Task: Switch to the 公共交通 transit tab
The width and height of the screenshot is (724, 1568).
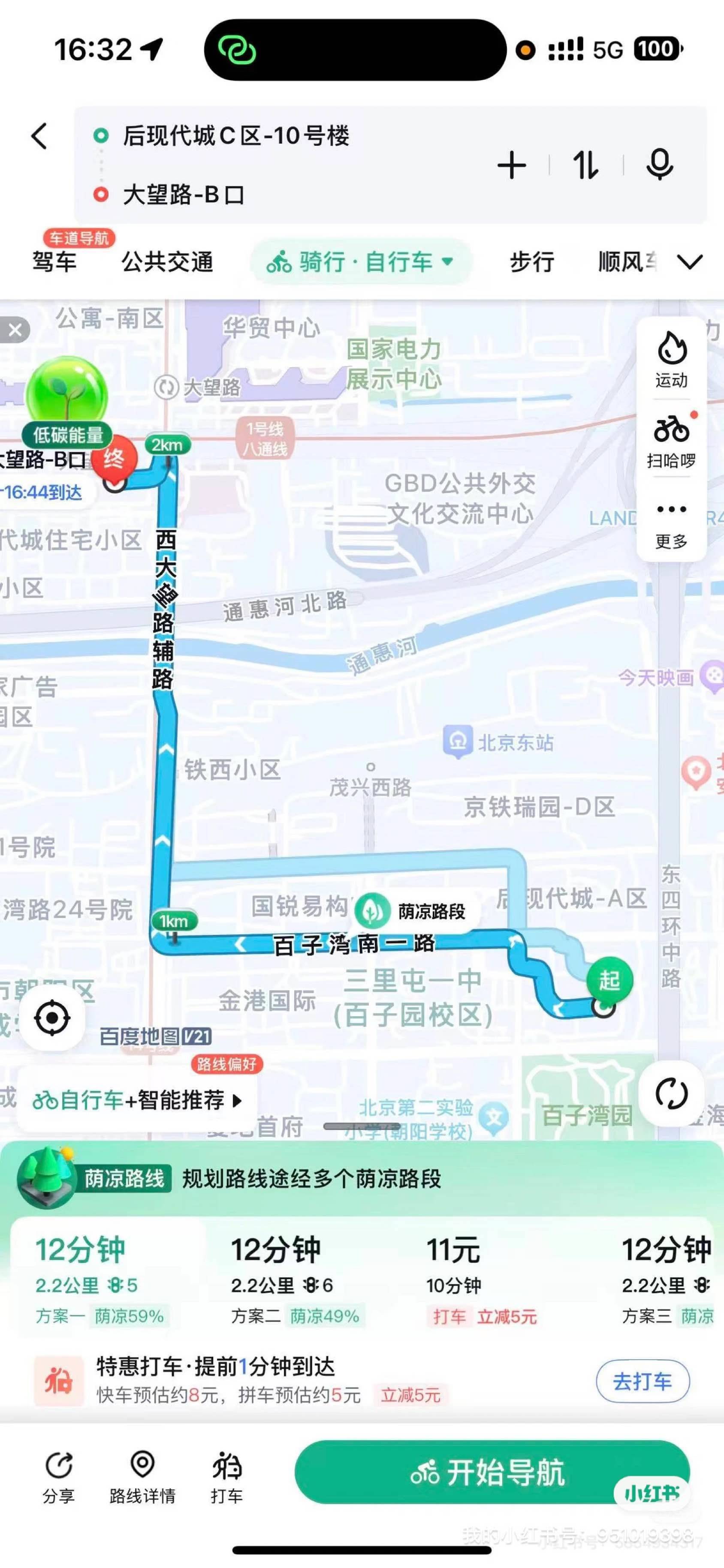Action: (167, 262)
